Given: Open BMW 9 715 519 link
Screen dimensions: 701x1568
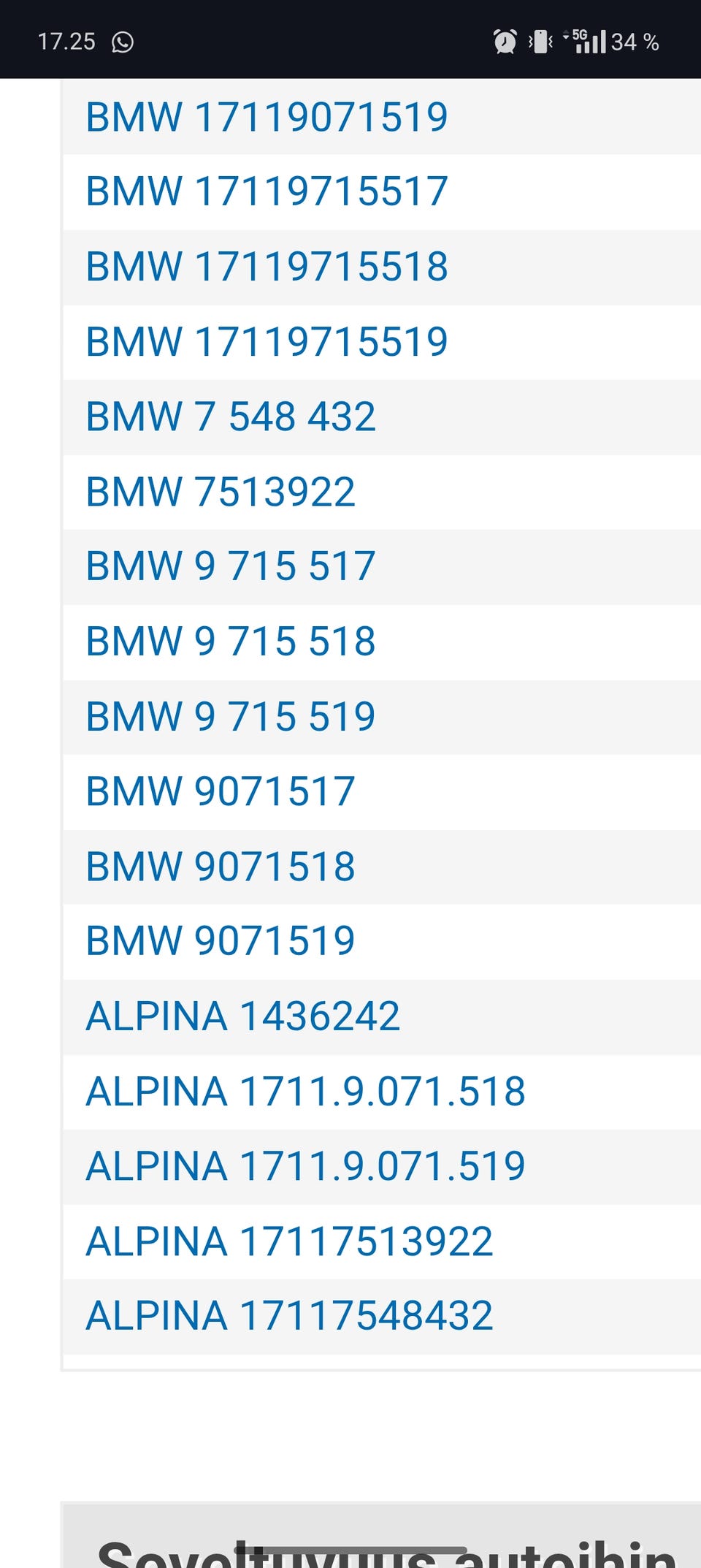Looking at the screenshot, I should 231,717.
